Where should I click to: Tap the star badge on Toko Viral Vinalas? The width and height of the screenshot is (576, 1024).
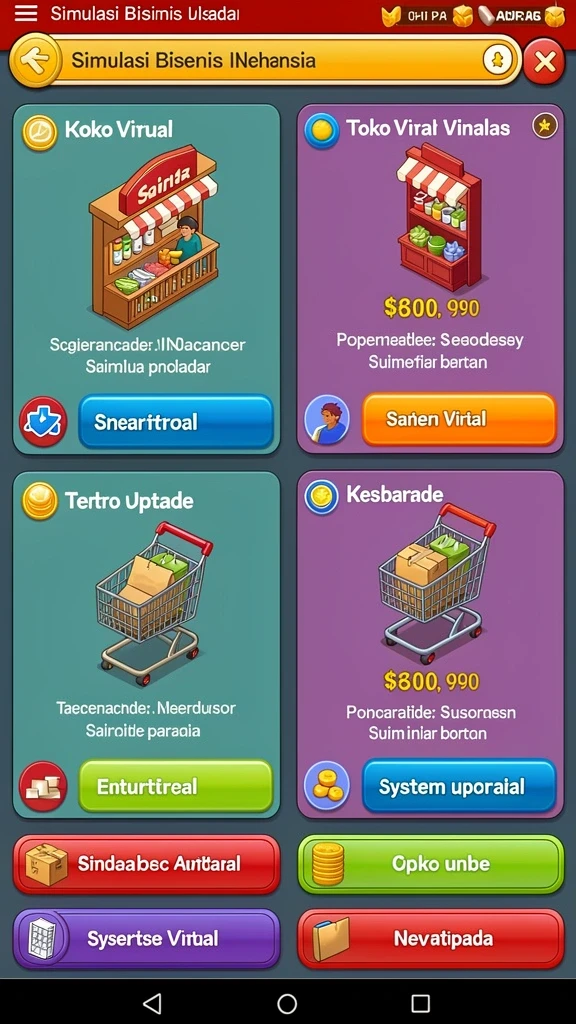tap(545, 125)
